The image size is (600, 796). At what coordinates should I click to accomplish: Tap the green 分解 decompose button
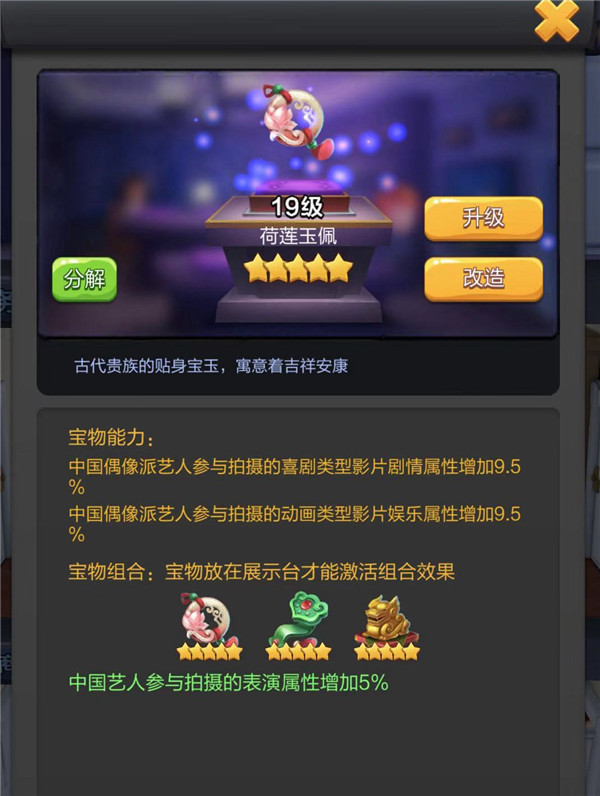[x=85, y=279]
